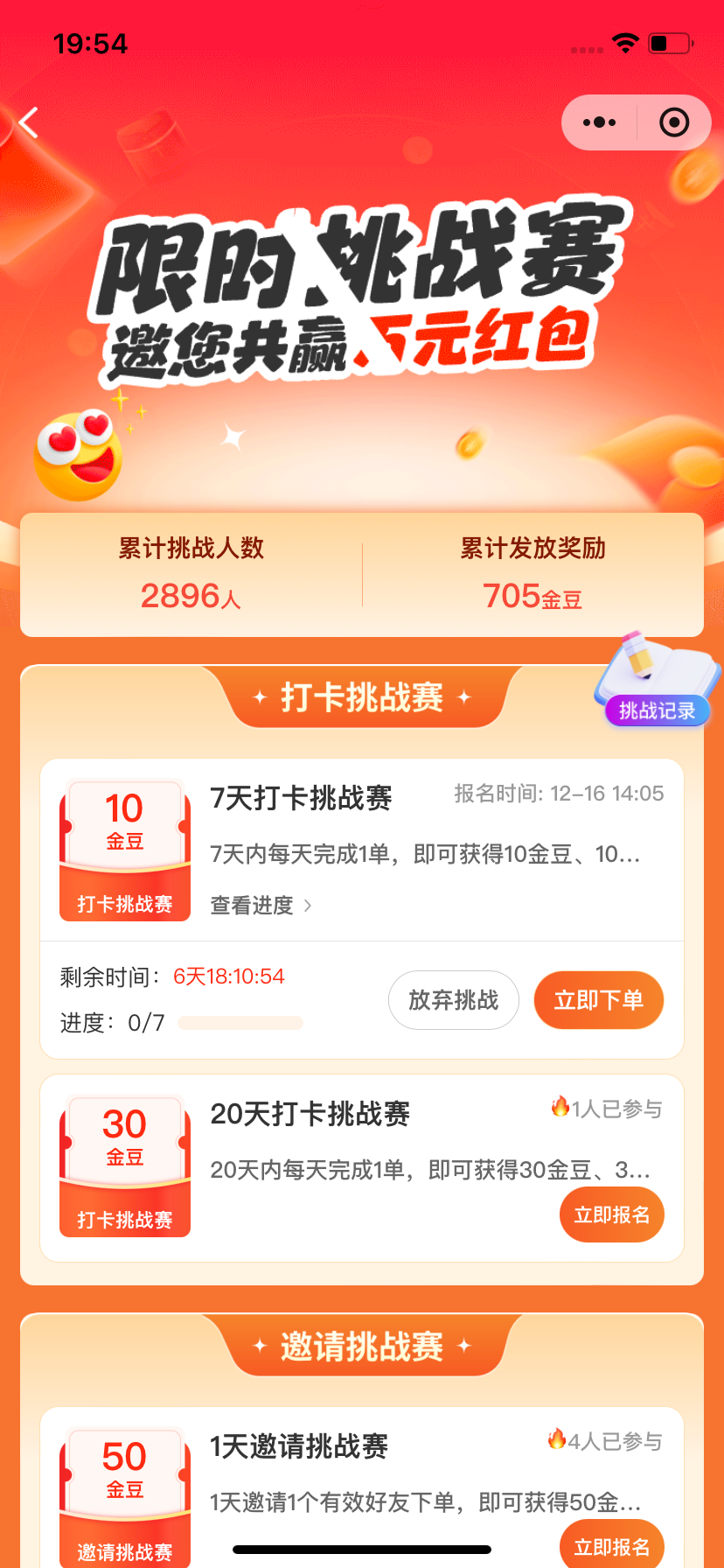
Task: Sign up for the 1天邀请挑战赛 via 立即报名
Action: [x=611, y=1546]
